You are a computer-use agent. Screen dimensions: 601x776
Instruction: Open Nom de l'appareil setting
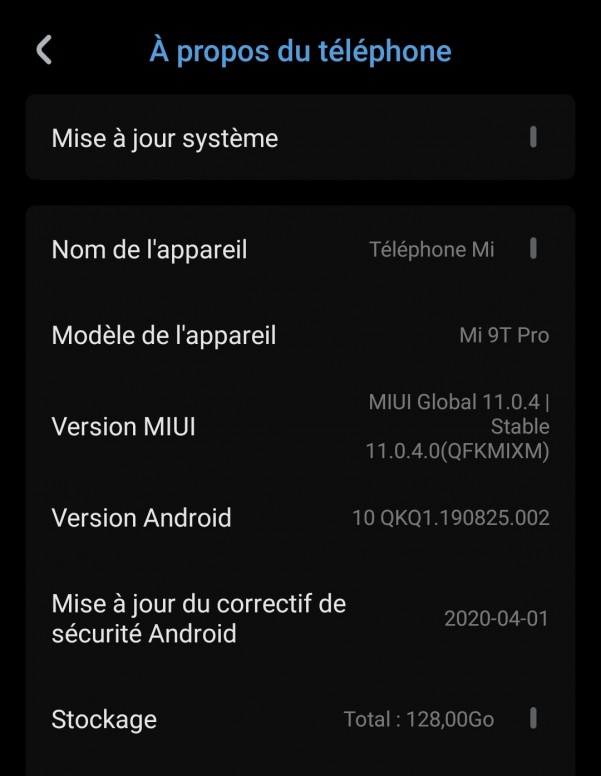coord(300,249)
